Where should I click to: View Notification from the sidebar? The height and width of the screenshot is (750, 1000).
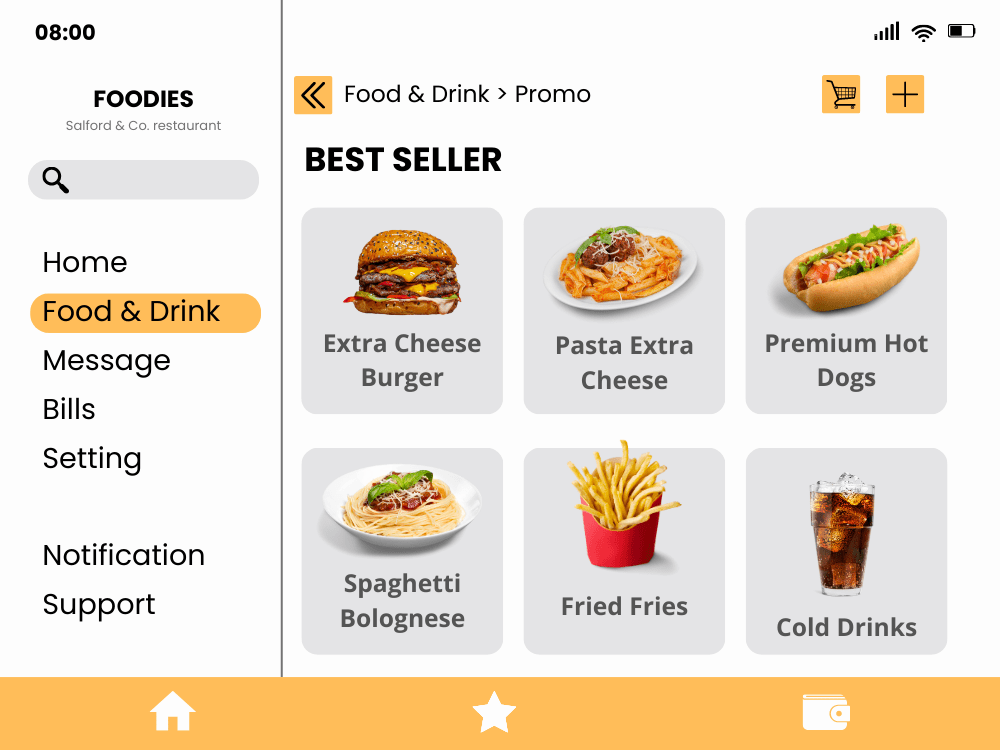click(x=123, y=555)
